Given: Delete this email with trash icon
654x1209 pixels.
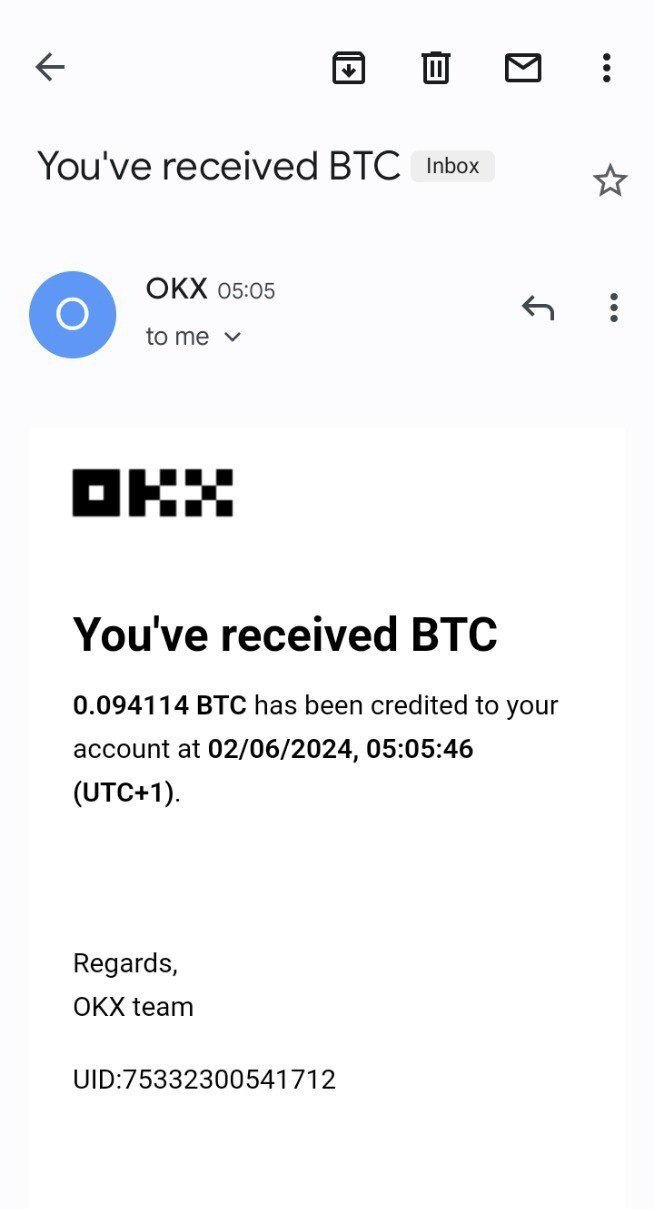Looking at the screenshot, I should tap(435, 67).
